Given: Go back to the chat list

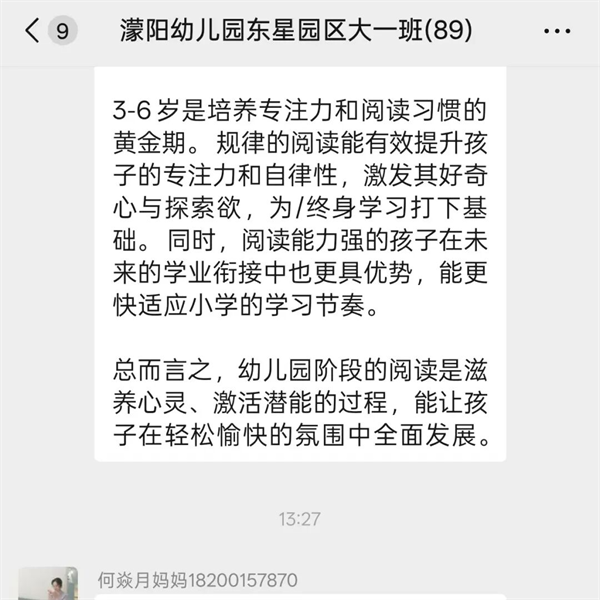Looking at the screenshot, I should click(x=33, y=31).
